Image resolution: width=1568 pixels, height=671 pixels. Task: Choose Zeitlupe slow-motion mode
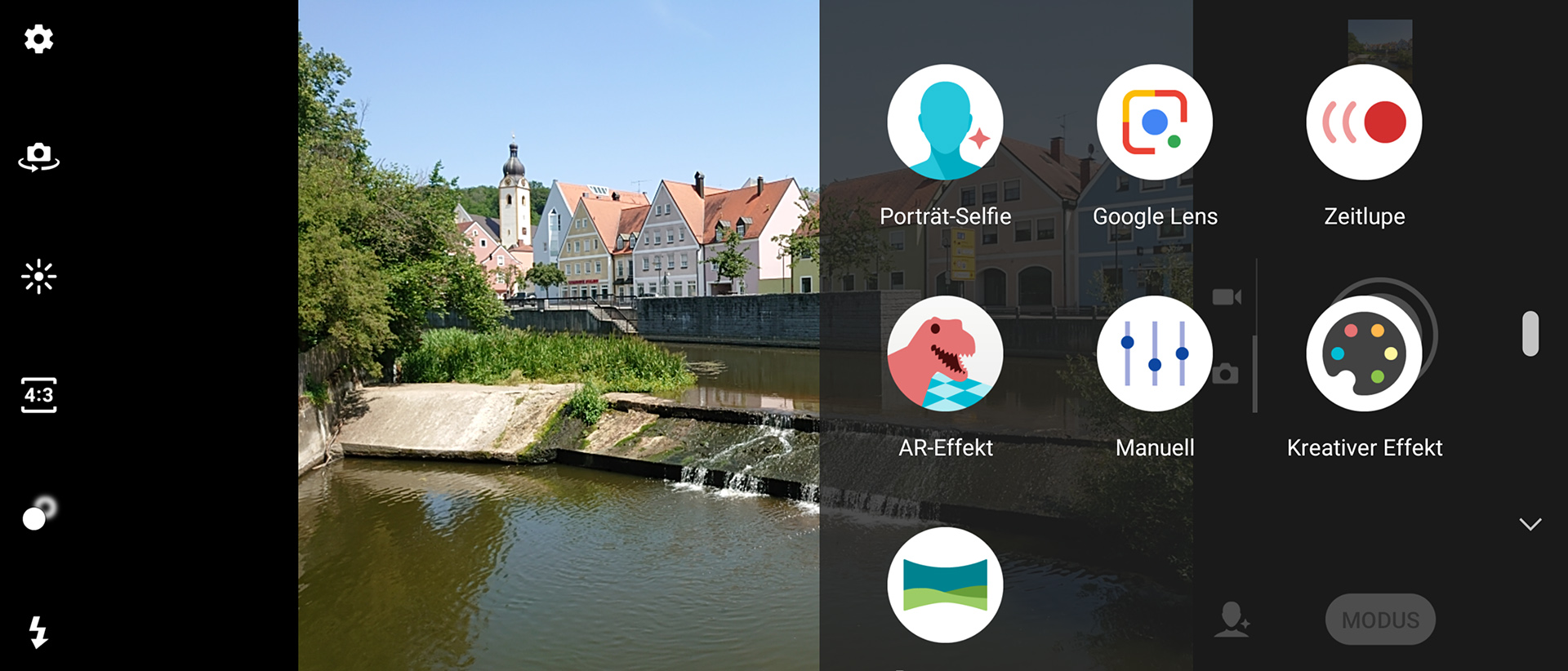tap(1364, 122)
